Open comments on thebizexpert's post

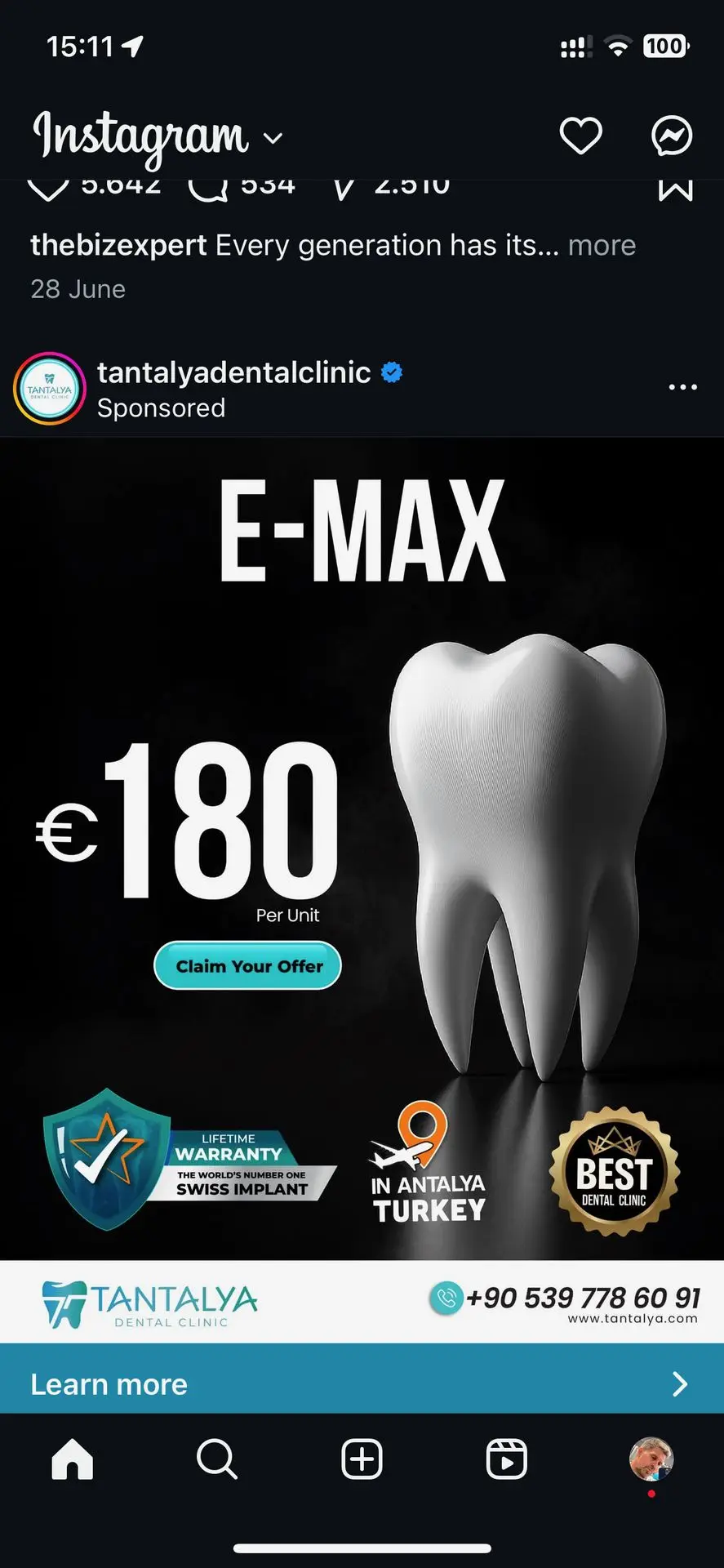coord(208,189)
